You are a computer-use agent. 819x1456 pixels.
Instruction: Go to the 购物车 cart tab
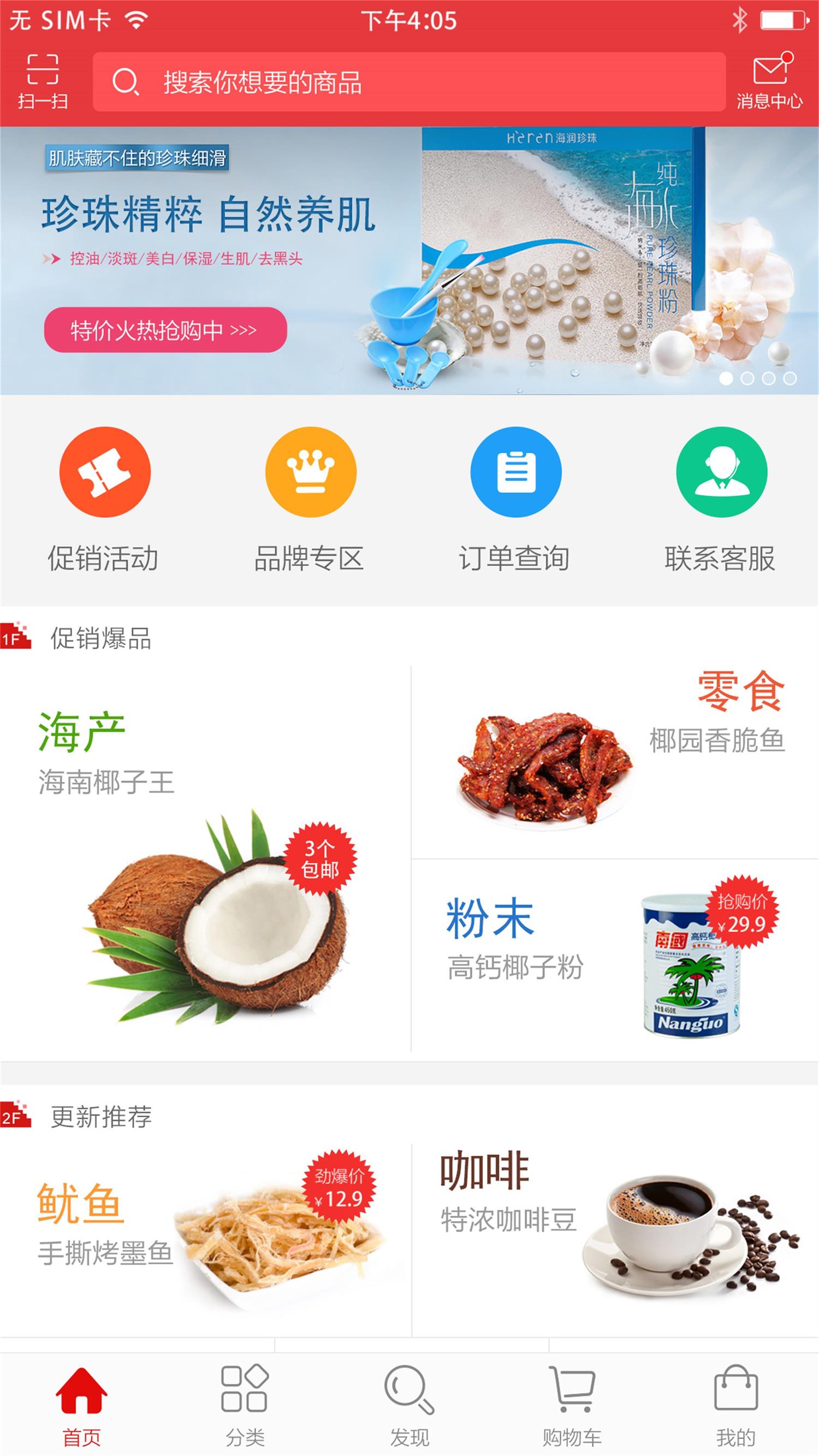(573, 1406)
